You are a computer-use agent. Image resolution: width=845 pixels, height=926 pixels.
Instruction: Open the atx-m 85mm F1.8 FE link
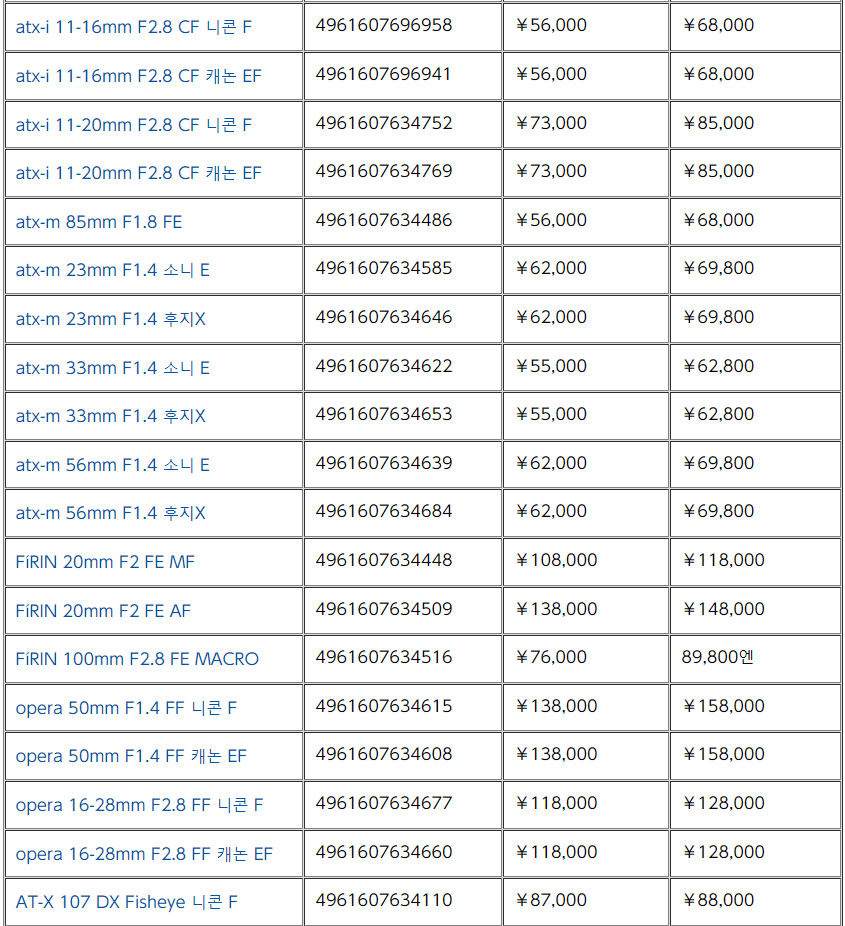tap(99, 222)
